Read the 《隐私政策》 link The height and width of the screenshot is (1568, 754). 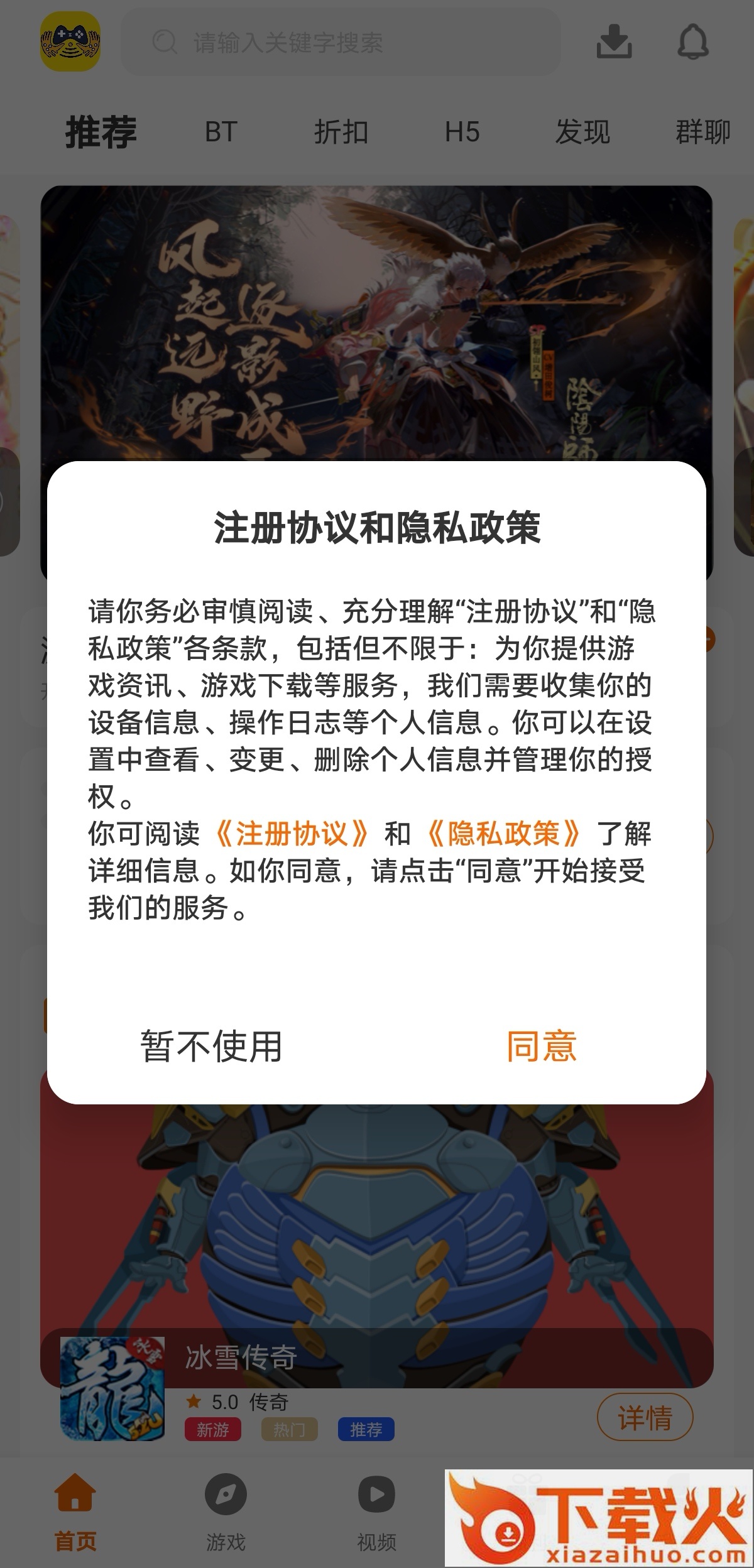click(503, 834)
